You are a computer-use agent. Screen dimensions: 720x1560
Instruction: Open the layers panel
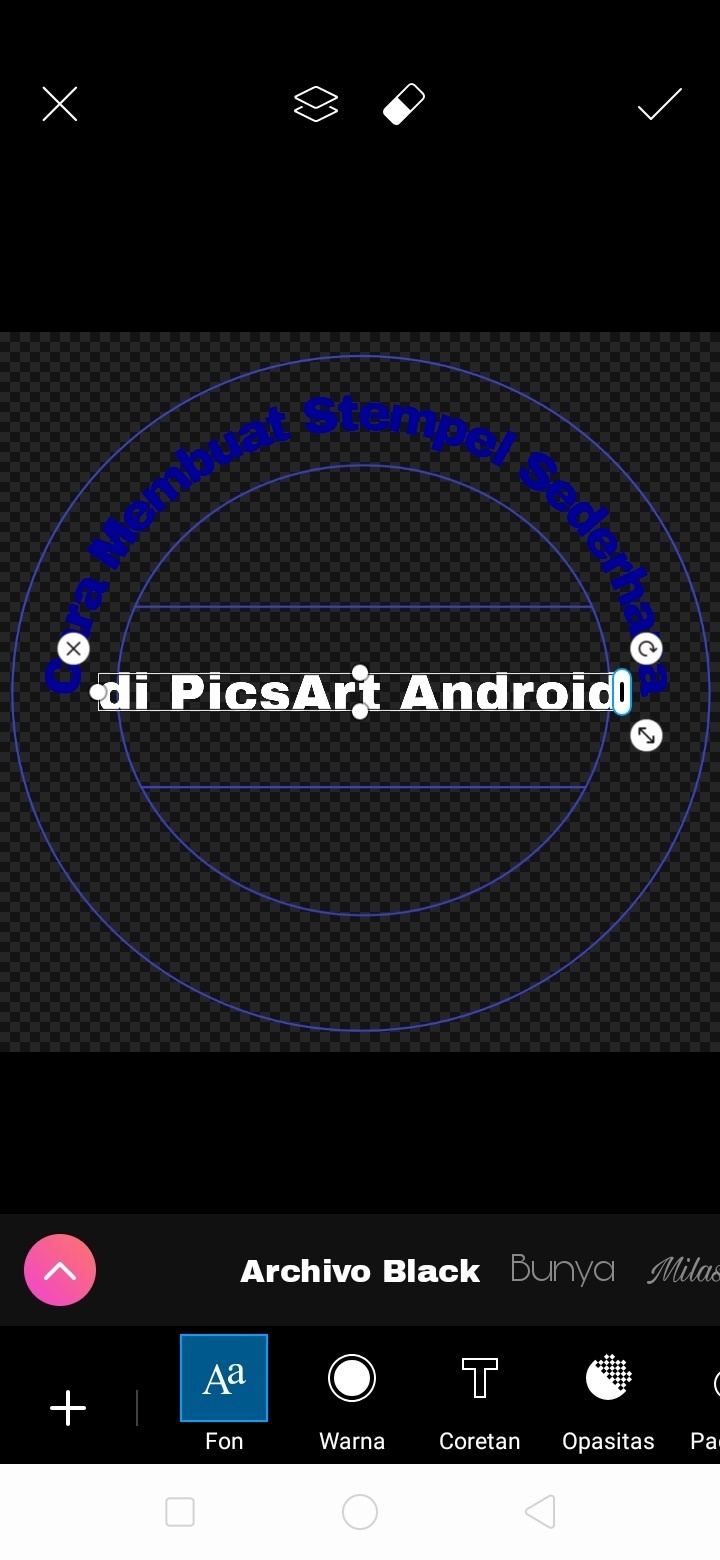[x=316, y=104]
